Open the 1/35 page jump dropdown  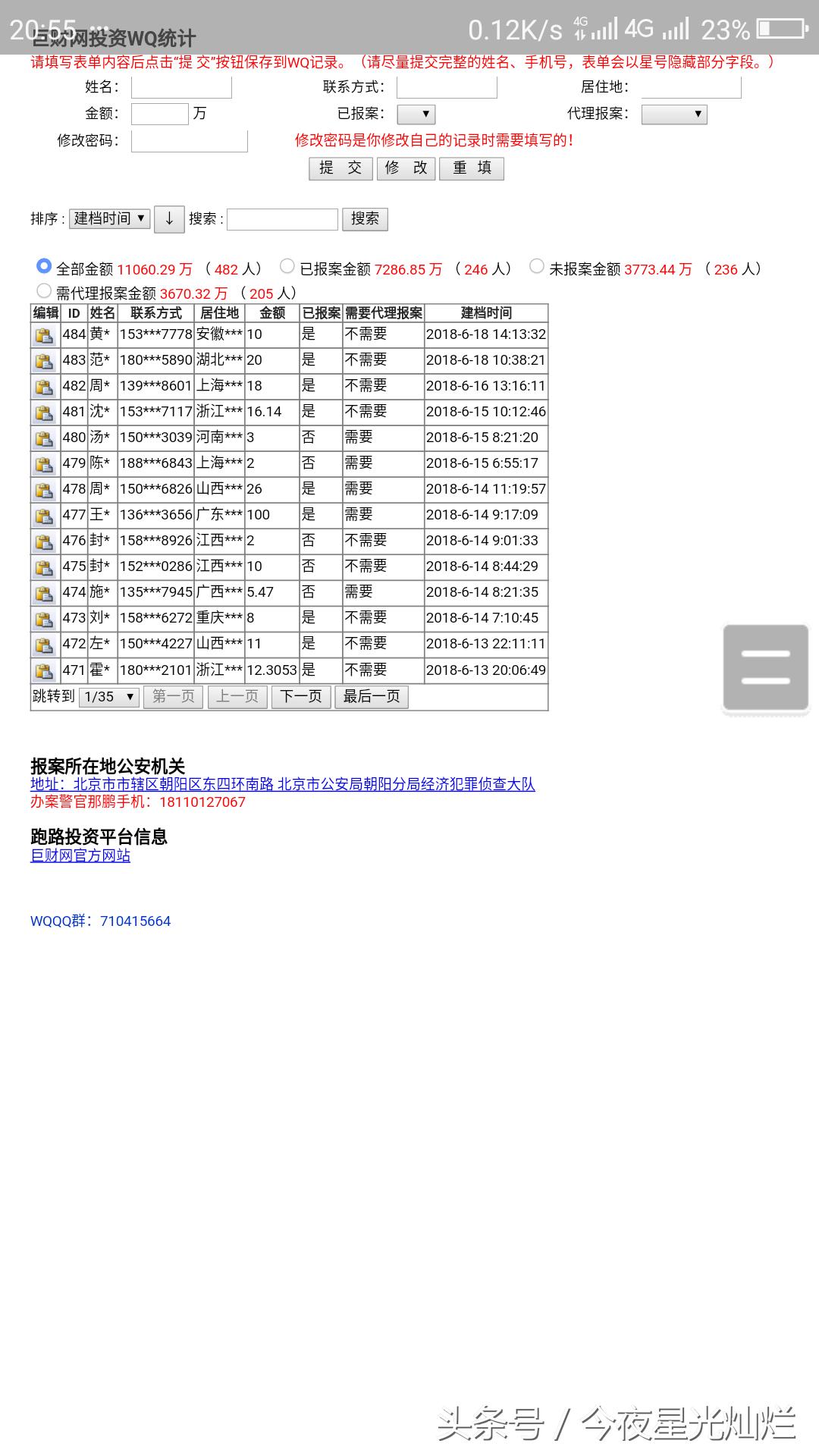point(108,696)
